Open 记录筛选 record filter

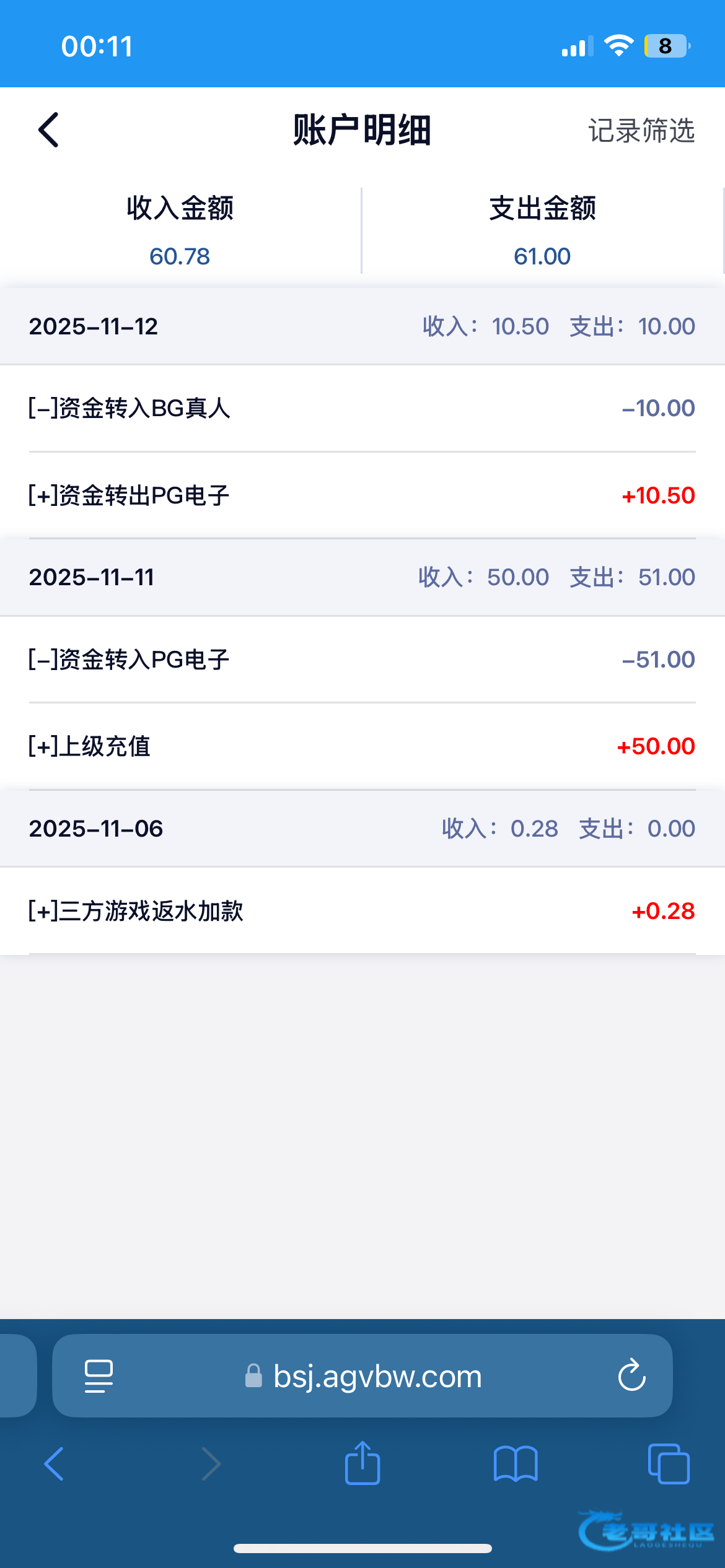641,131
